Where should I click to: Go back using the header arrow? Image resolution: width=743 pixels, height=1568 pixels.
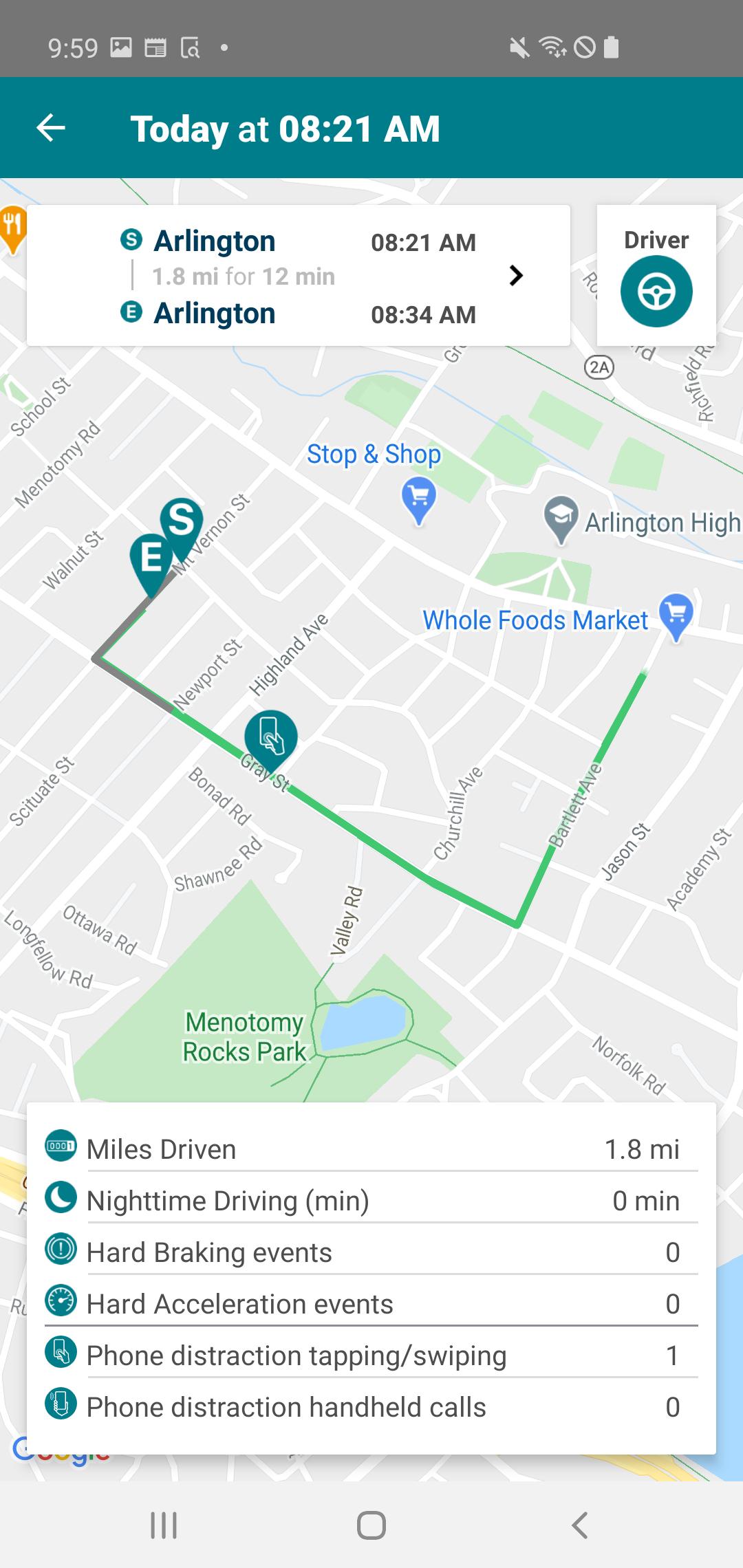pyautogui.click(x=51, y=128)
